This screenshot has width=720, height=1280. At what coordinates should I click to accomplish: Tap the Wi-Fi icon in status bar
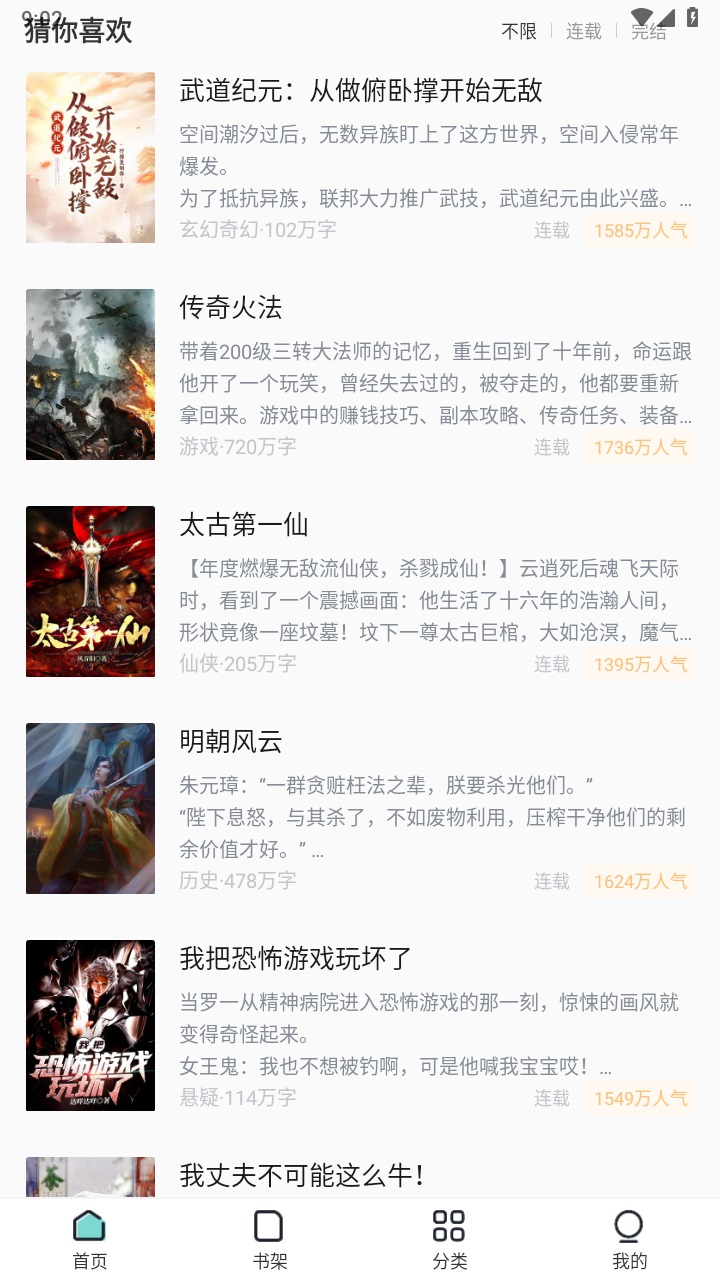[641, 15]
